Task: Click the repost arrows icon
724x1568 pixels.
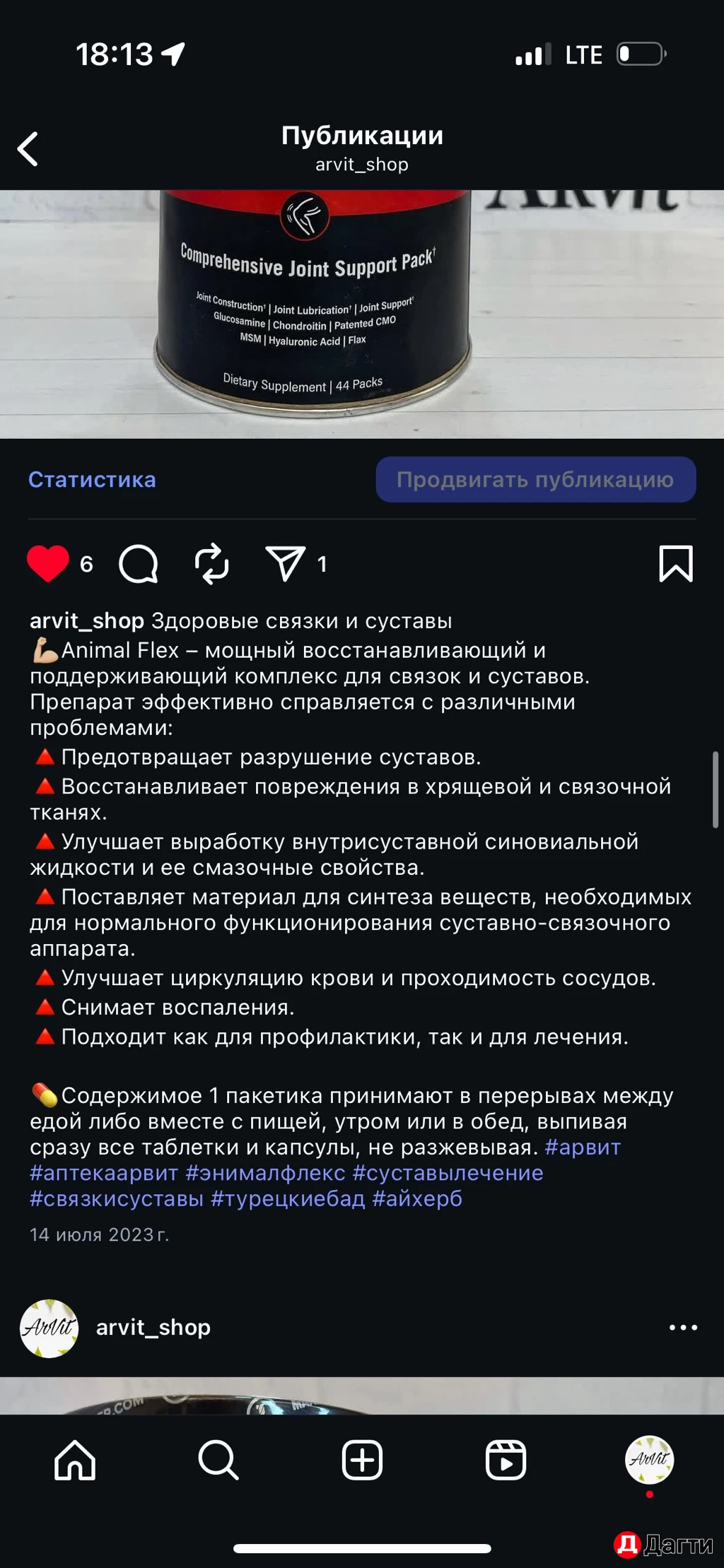Action: coord(211,565)
